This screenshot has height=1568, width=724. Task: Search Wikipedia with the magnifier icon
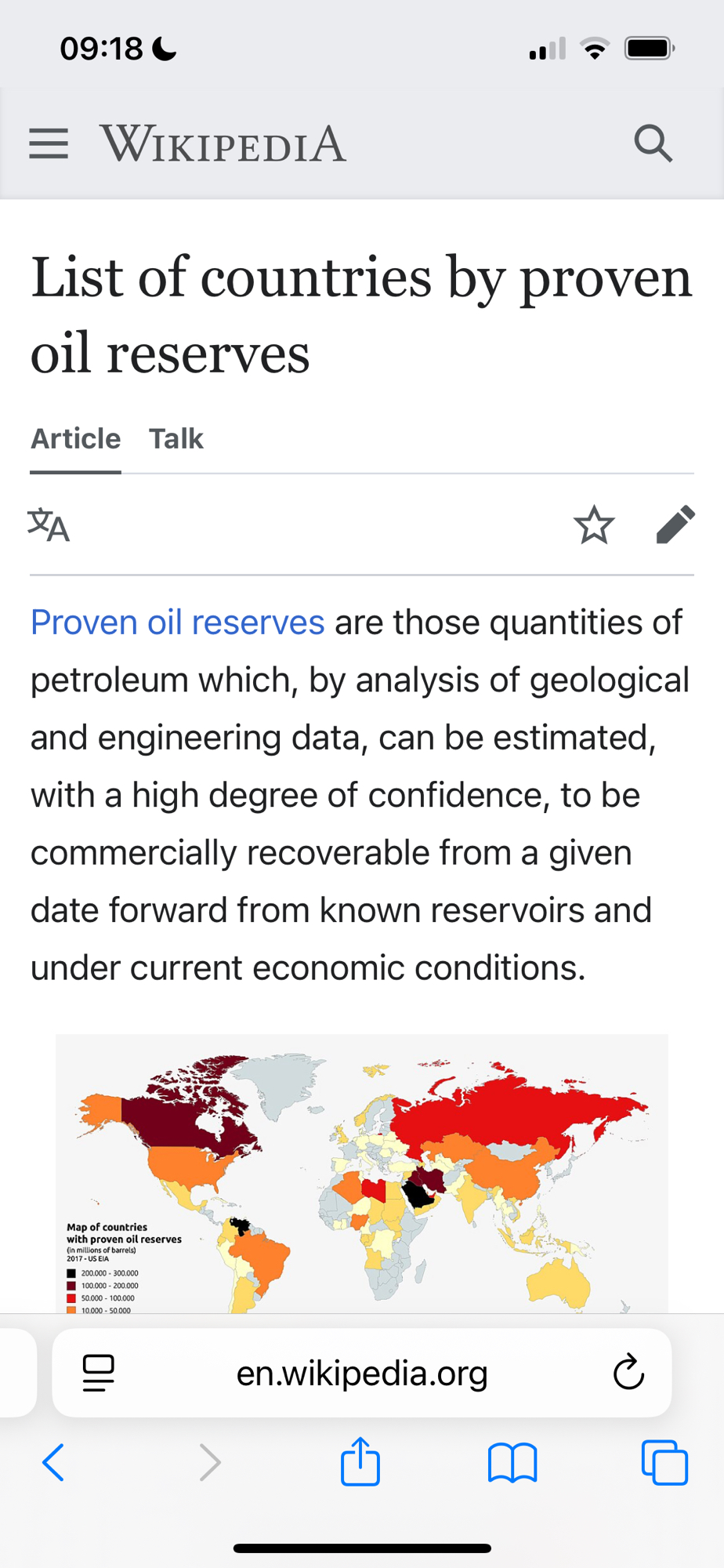[653, 143]
